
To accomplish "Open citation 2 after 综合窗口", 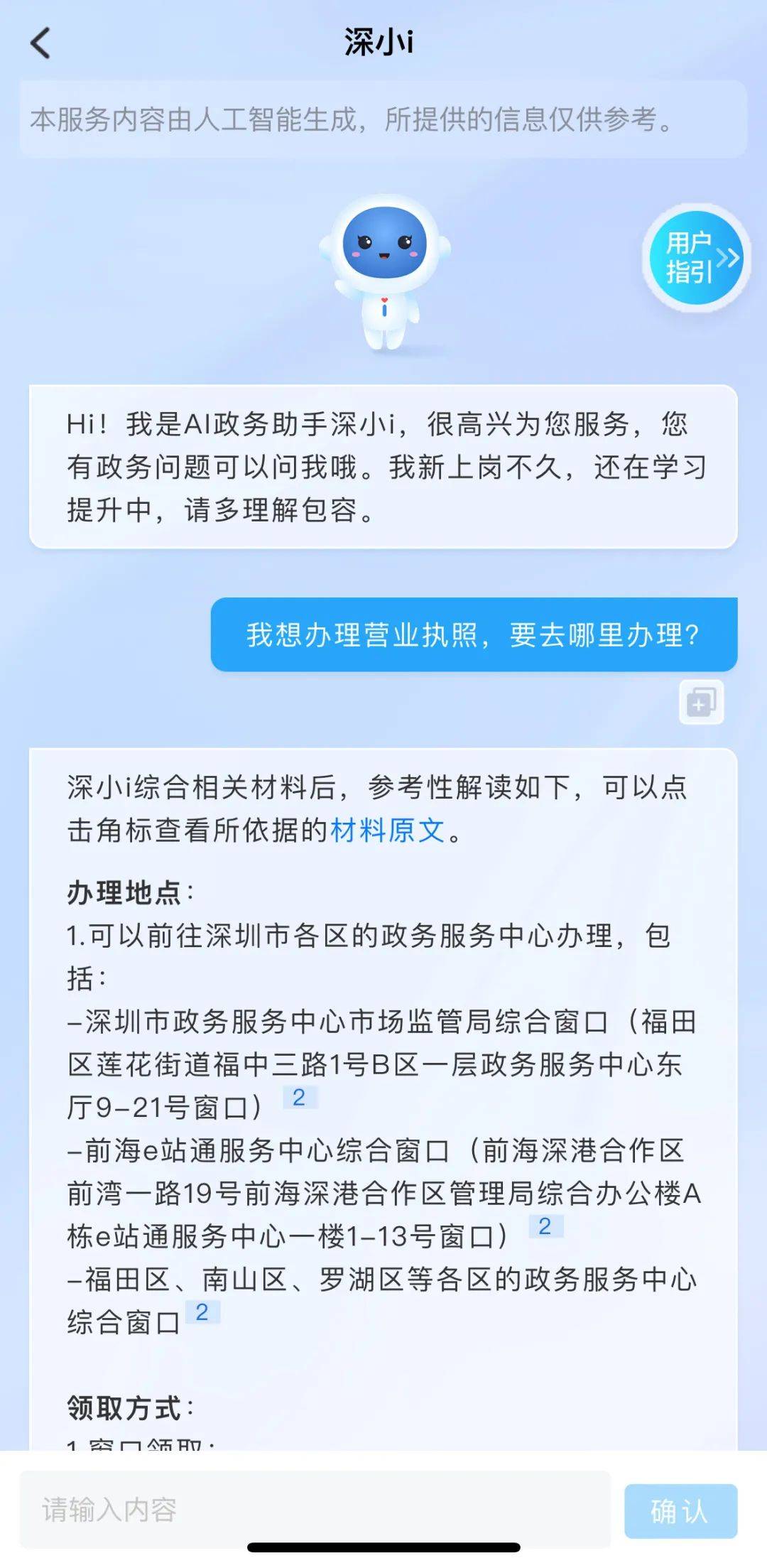I will [202, 1312].
